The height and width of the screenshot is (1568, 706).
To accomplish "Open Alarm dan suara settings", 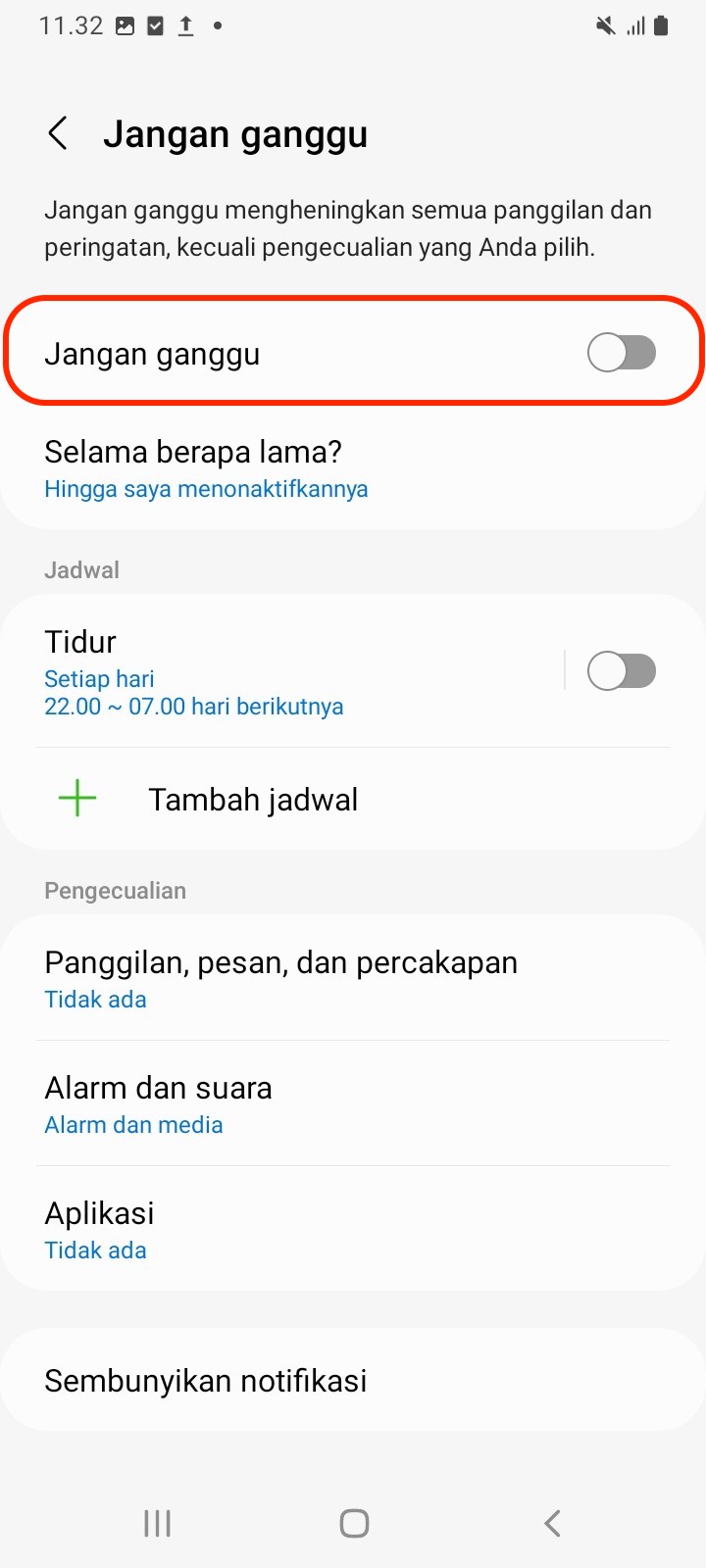I will click(x=353, y=1104).
